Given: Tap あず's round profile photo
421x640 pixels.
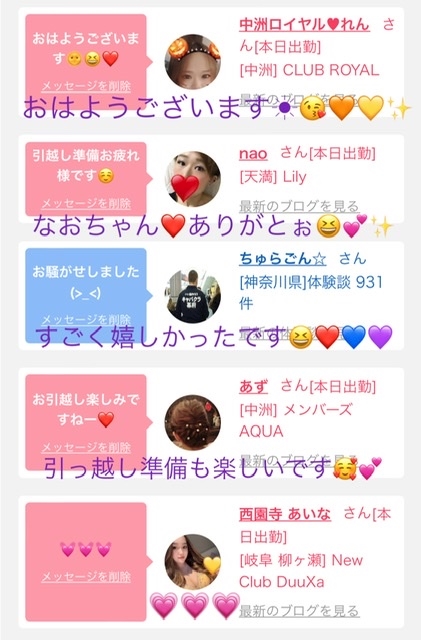Looking at the screenshot, I should click(x=193, y=422).
